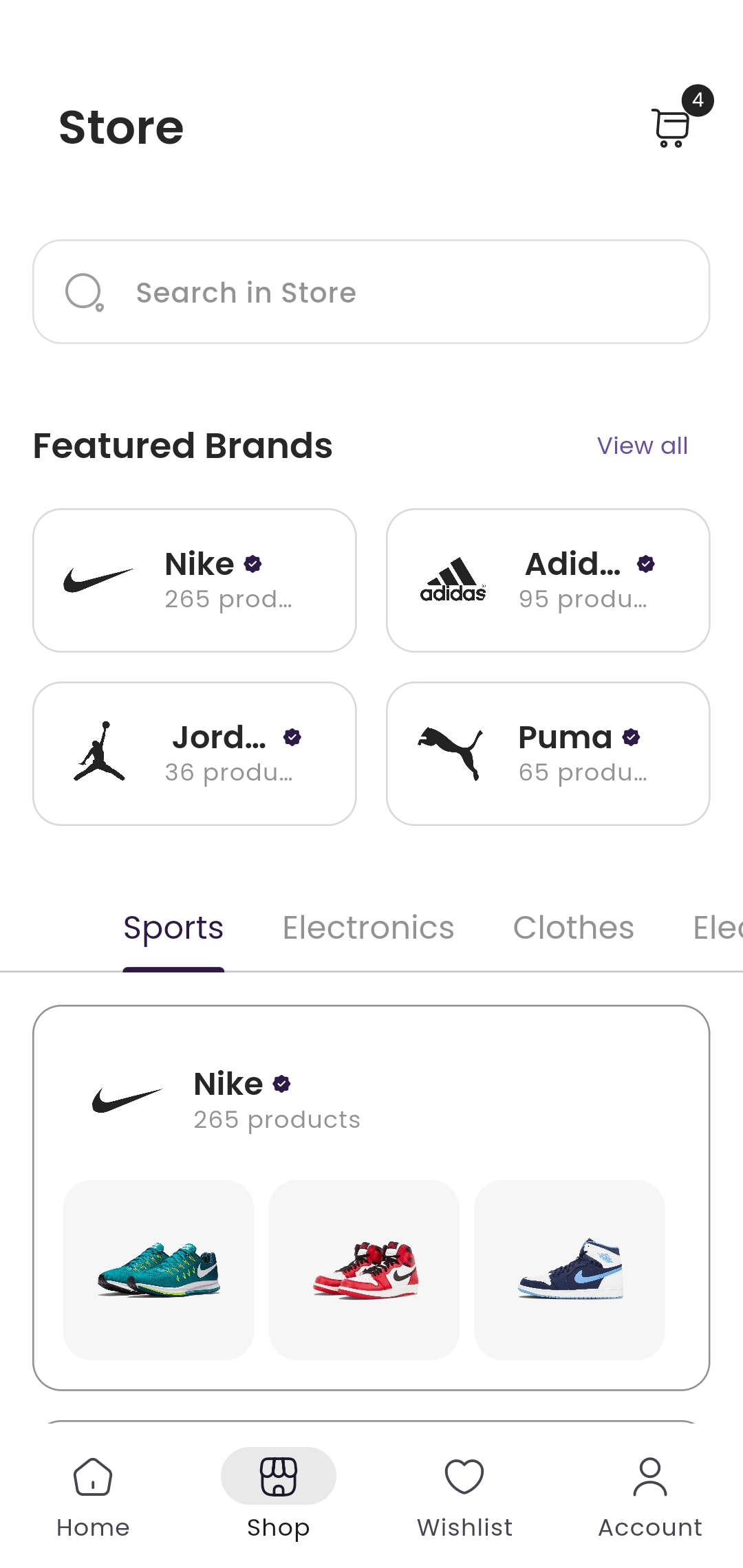Open the Adidas brand card
The image size is (743, 1568).
pos(548,580)
